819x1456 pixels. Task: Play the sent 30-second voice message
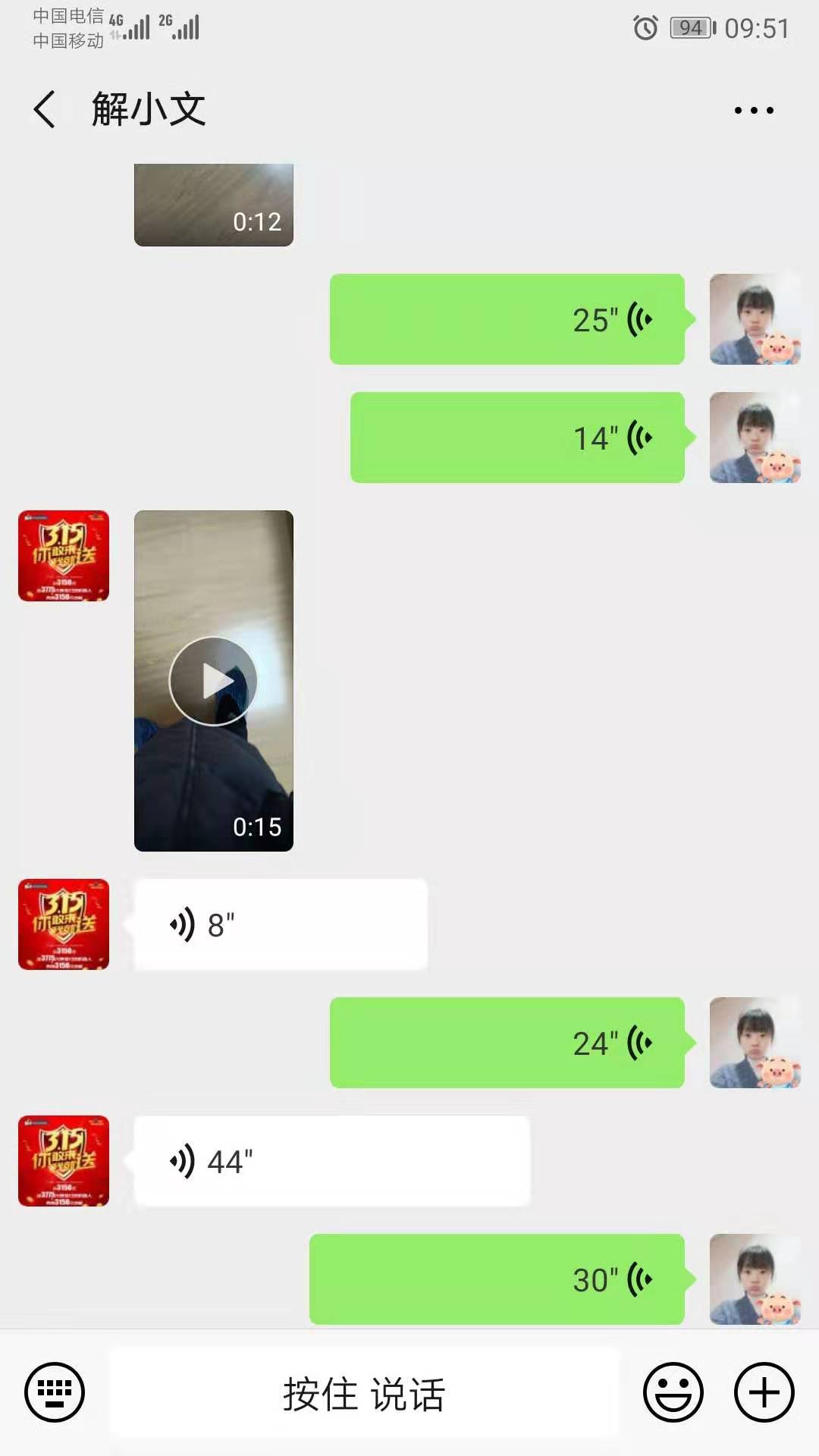click(497, 1279)
